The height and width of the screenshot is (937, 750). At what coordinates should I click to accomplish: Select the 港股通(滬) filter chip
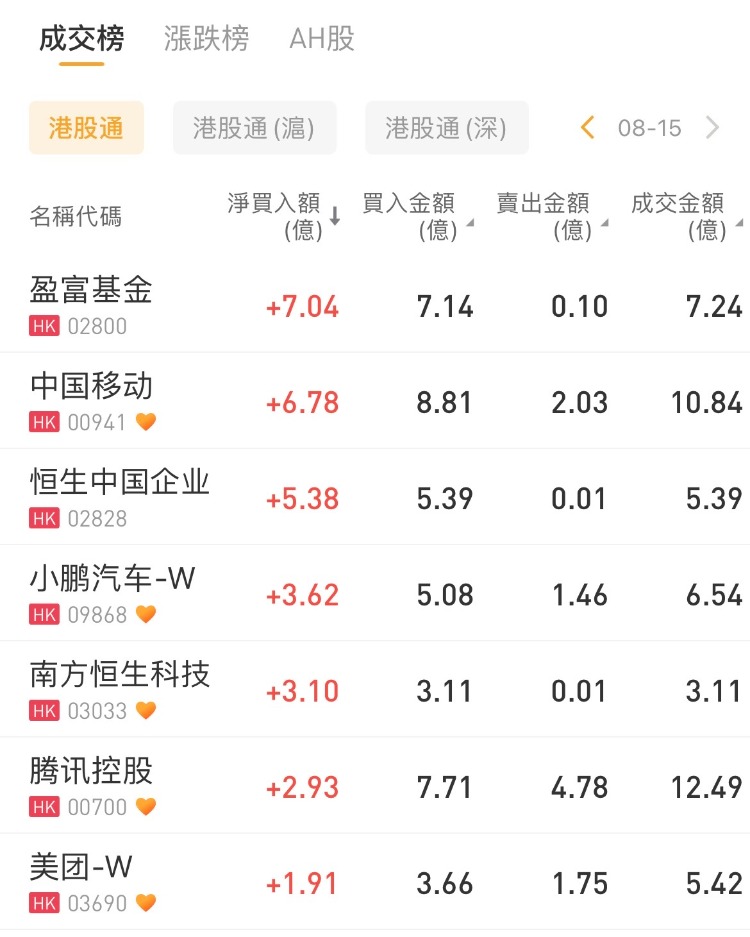coord(254,128)
